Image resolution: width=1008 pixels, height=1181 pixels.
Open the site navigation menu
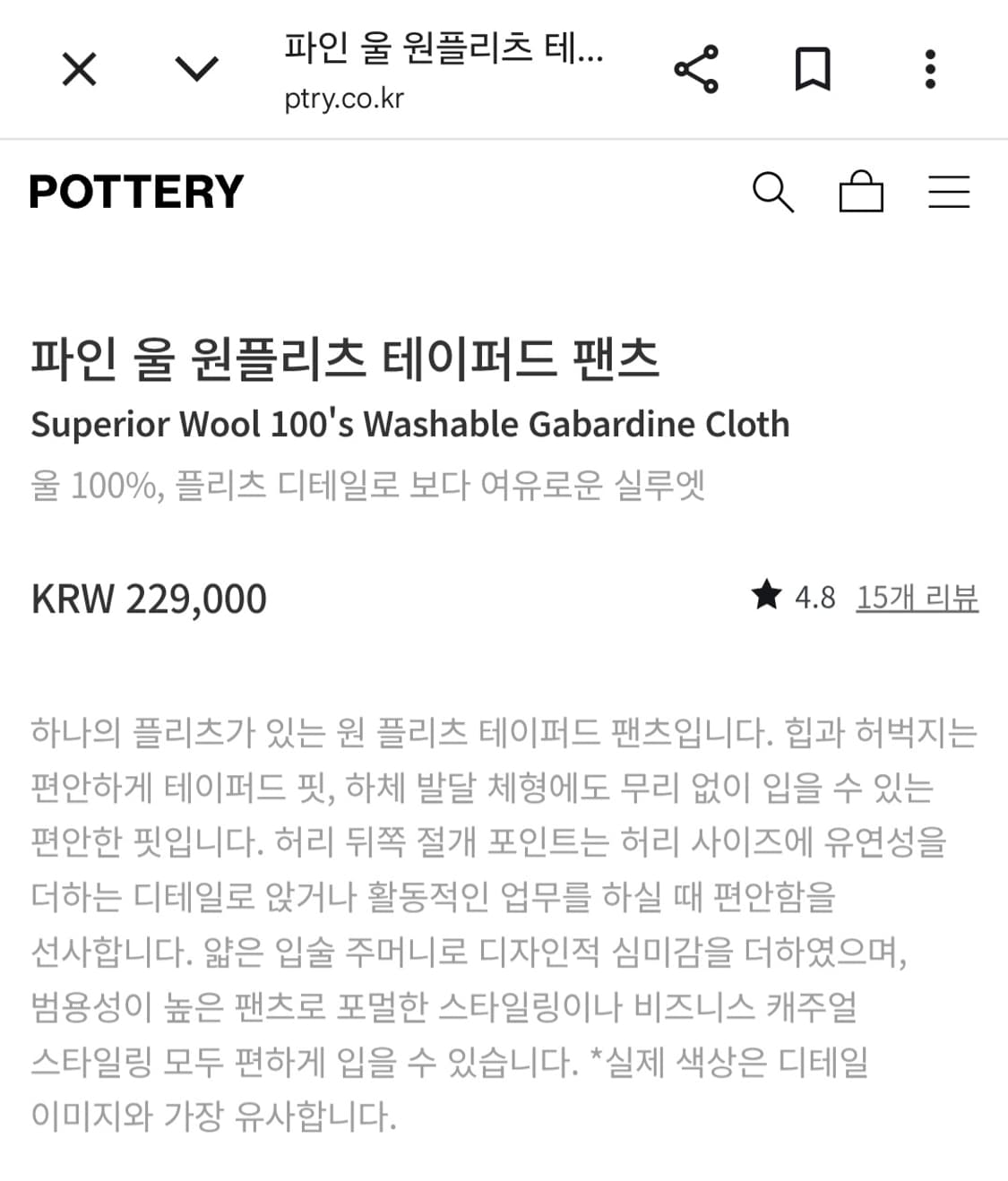tap(949, 191)
